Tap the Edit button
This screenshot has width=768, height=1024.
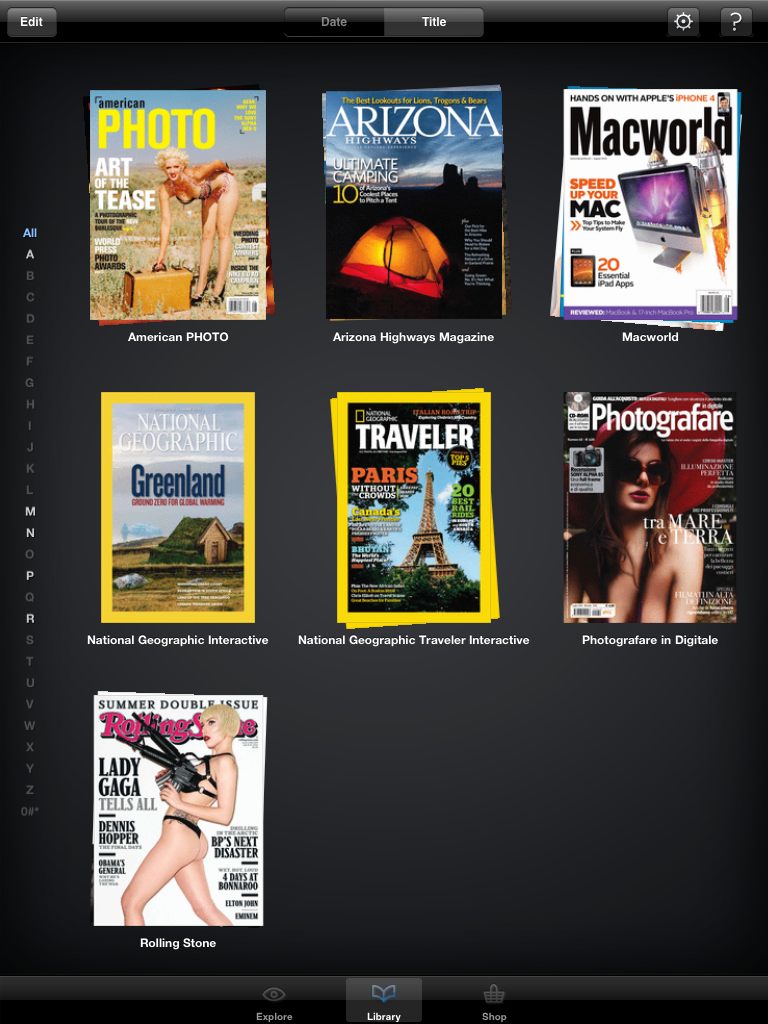tap(31, 22)
